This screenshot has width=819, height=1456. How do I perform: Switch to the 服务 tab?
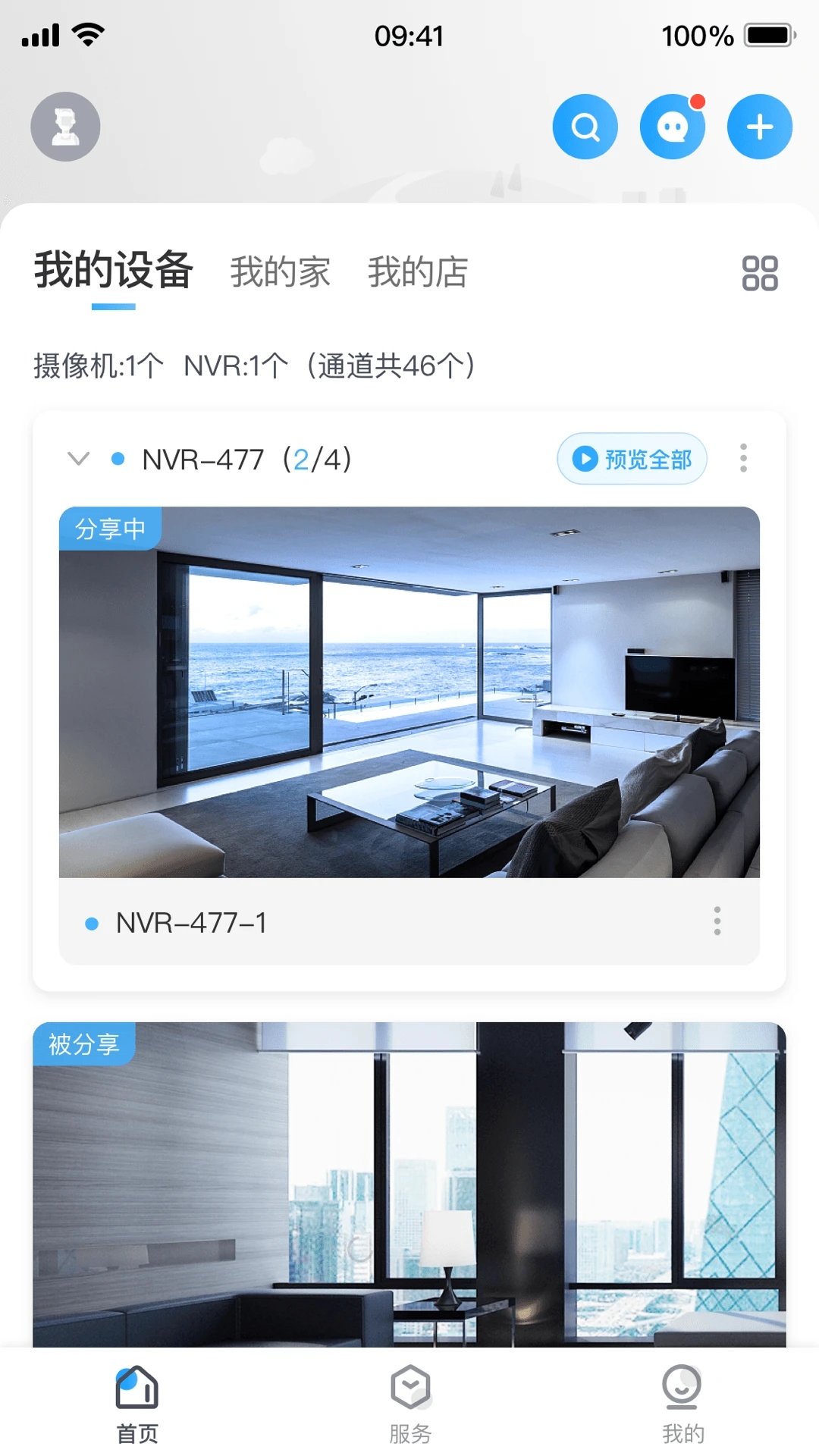coord(410,1404)
